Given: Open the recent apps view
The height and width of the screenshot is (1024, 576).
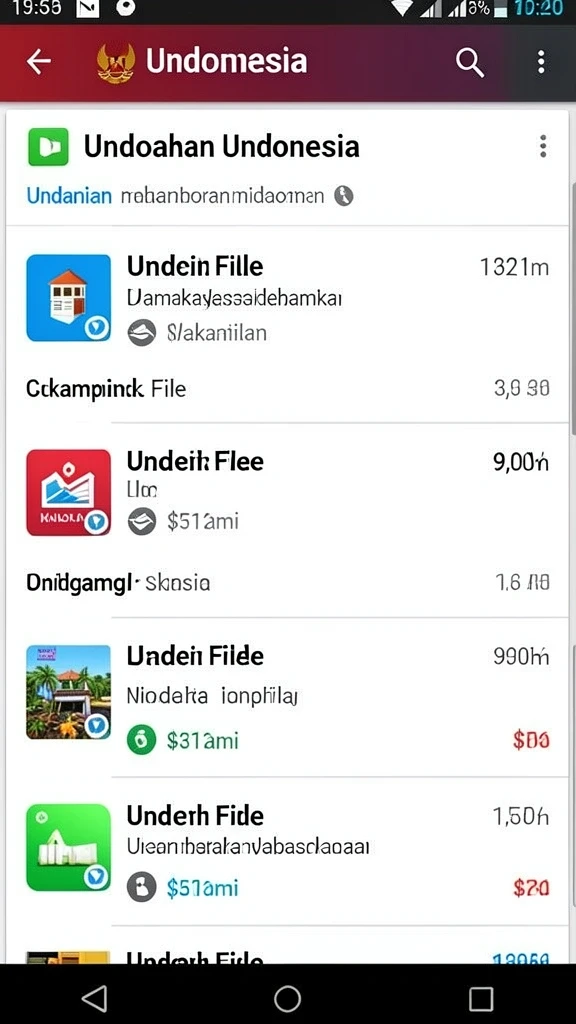Looking at the screenshot, I should tap(481, 999).
